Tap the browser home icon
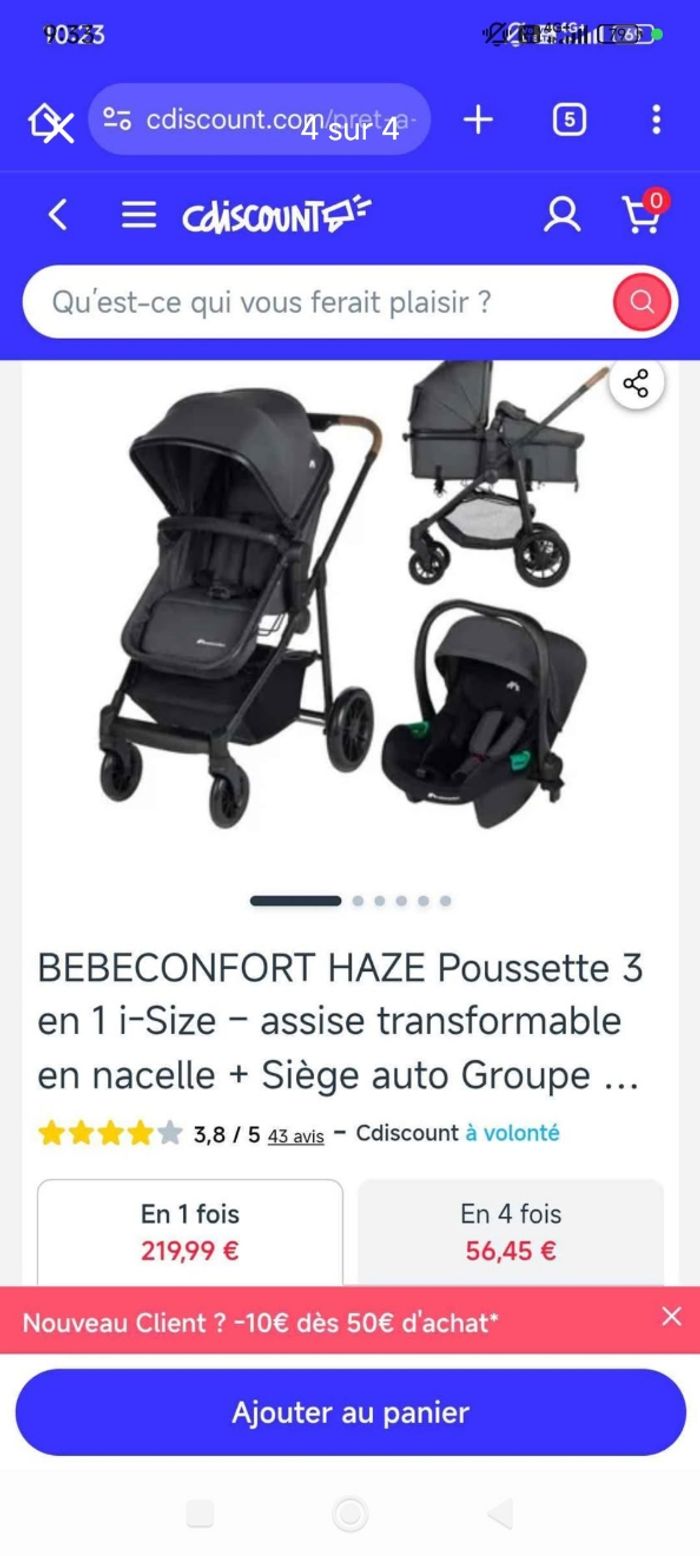This screenshot has height=1556, width=700. coord(50,122)
